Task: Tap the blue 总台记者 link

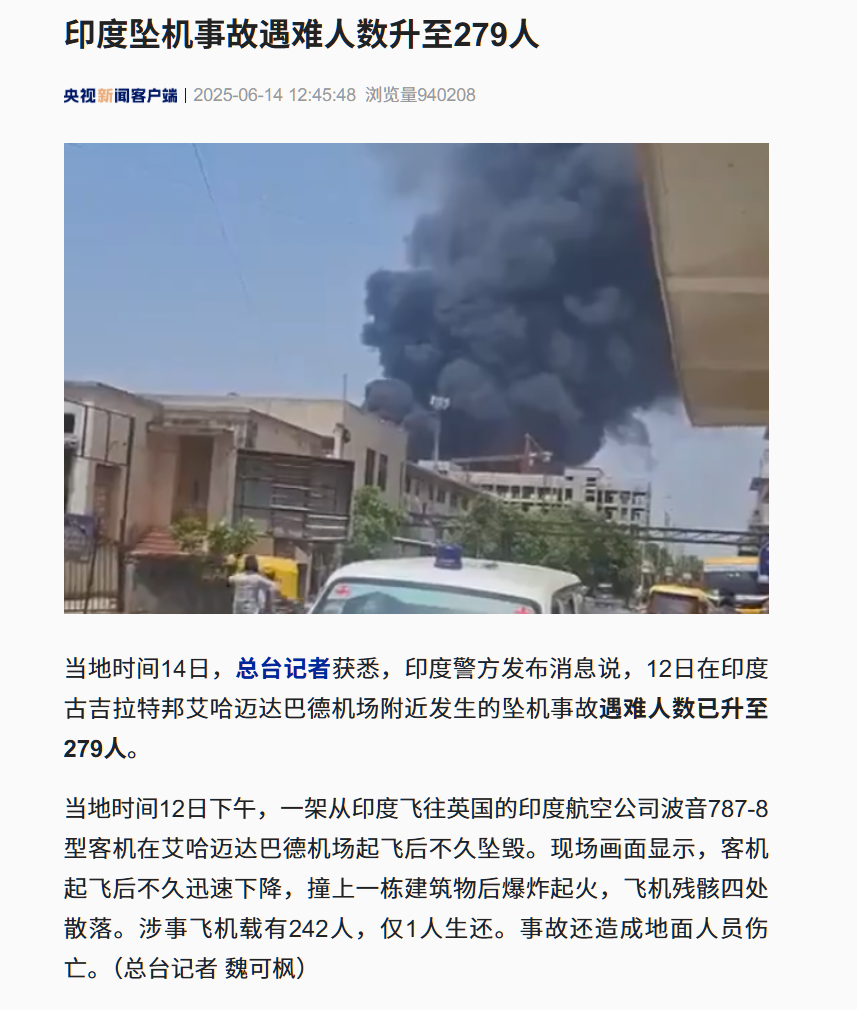Action: [283, 668]
